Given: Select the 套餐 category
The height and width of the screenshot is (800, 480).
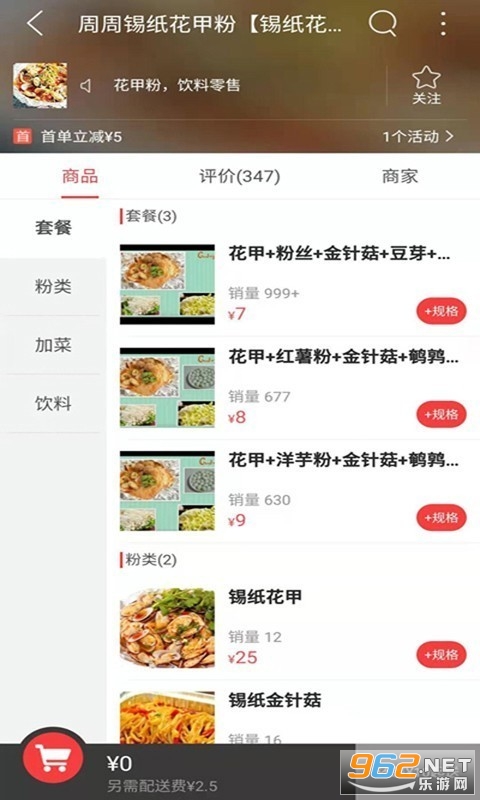Looking at the screenshot, I should [53, 228].
